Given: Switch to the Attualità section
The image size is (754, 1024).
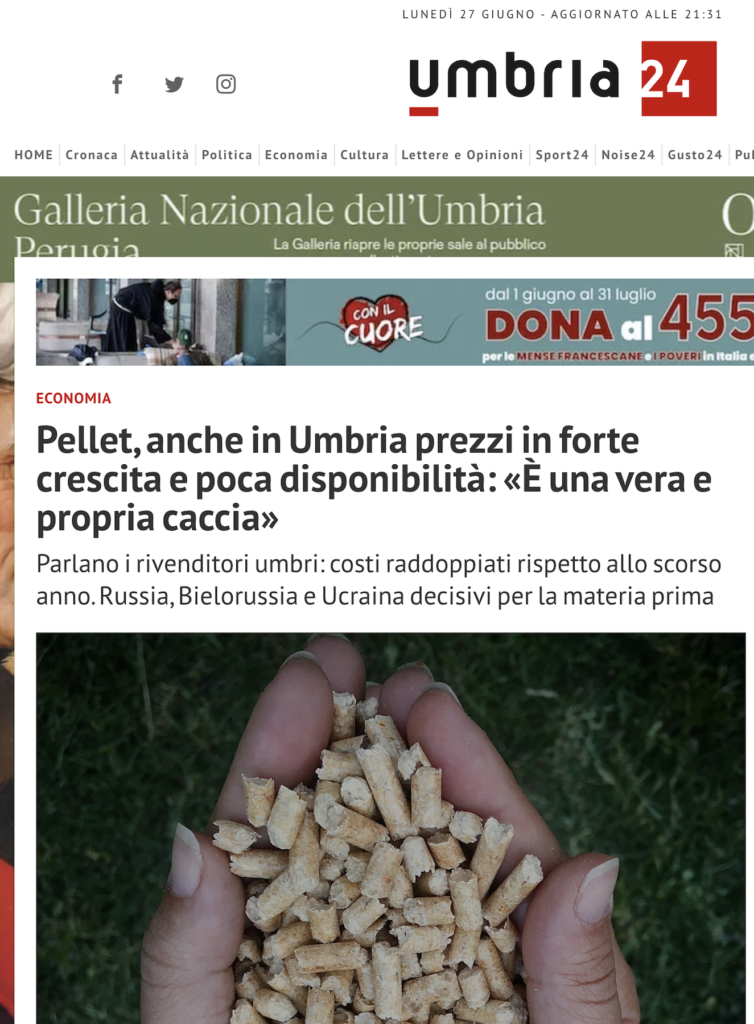Looking at the screenshot, I should click(160, 155).
